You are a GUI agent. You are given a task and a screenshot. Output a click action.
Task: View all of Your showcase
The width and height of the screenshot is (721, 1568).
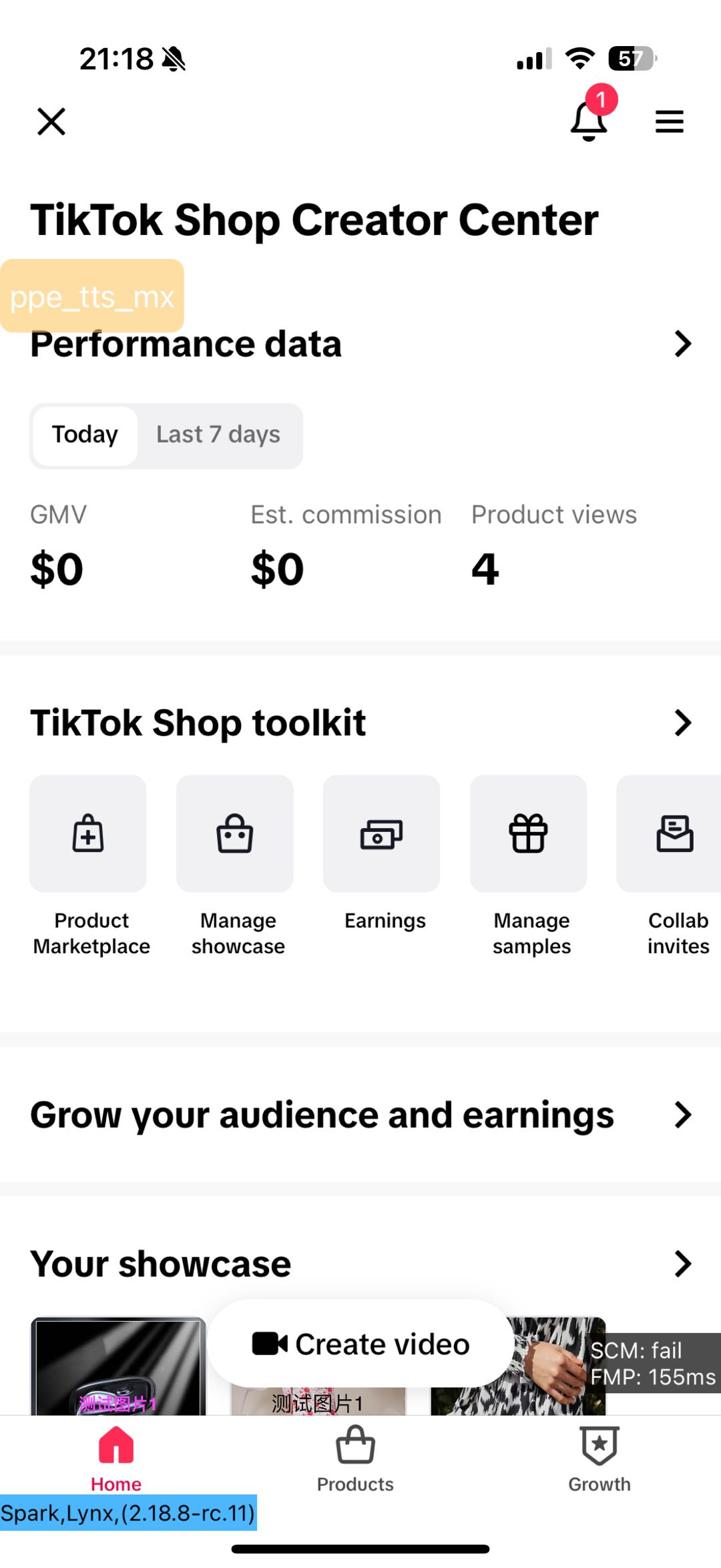(682, 1263)
